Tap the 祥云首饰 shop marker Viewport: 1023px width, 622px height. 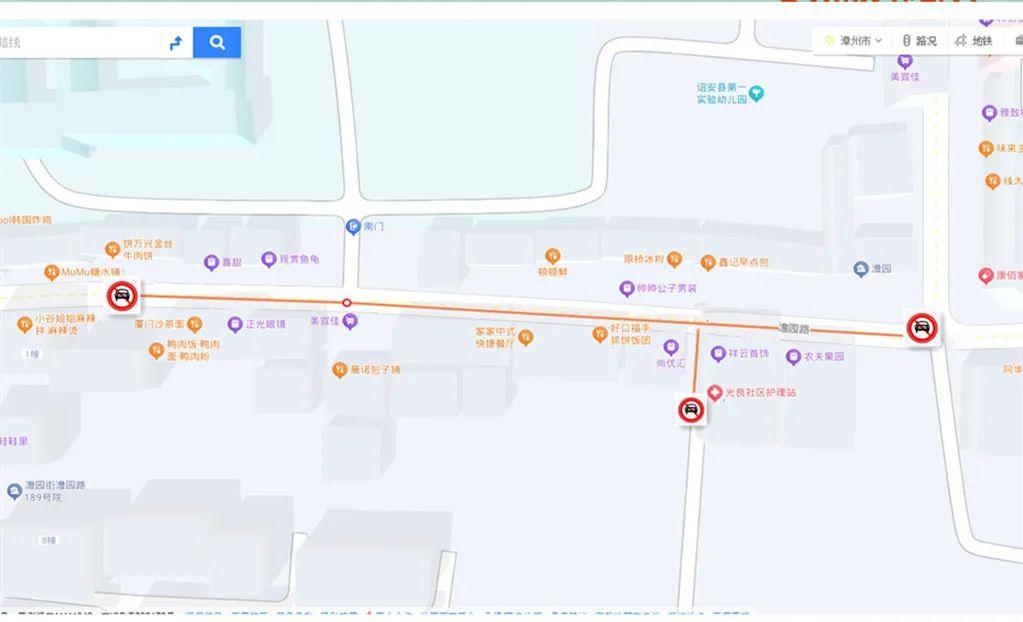(717, 354)
